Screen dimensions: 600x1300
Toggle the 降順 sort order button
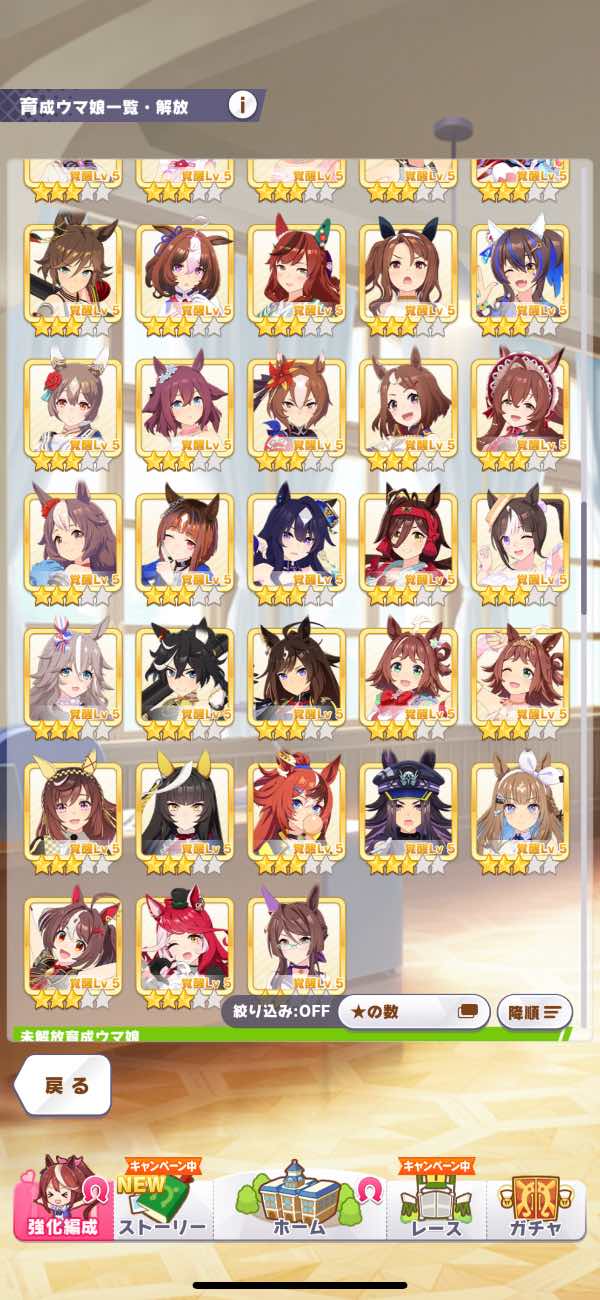pyautogui.click(x=535, y=1011)
